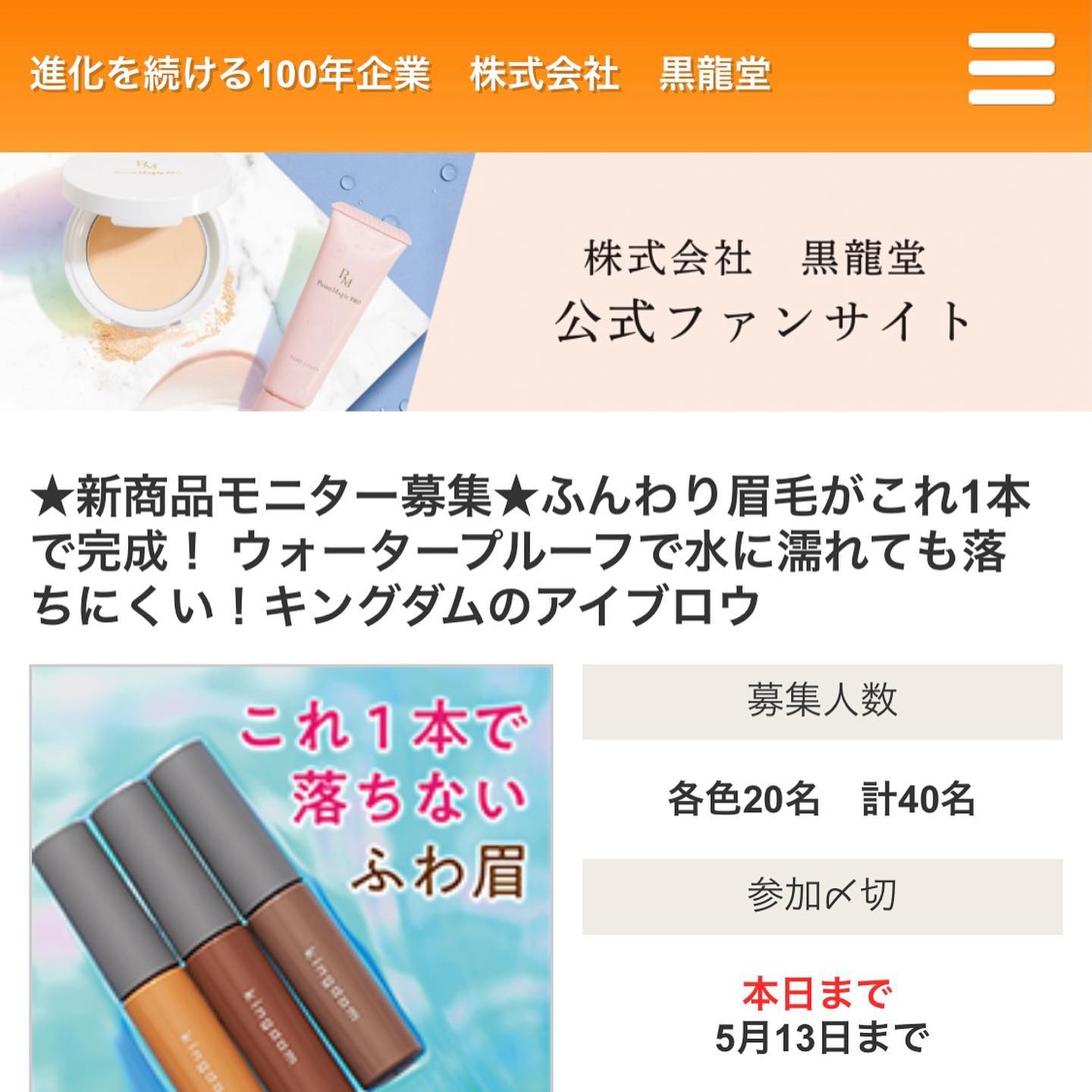The height and width of the screenshot is (1092, 1092).
Task: Open the 黒龍堂 official fan site banner
Action: pyautogui.click(x=546, y=282)
